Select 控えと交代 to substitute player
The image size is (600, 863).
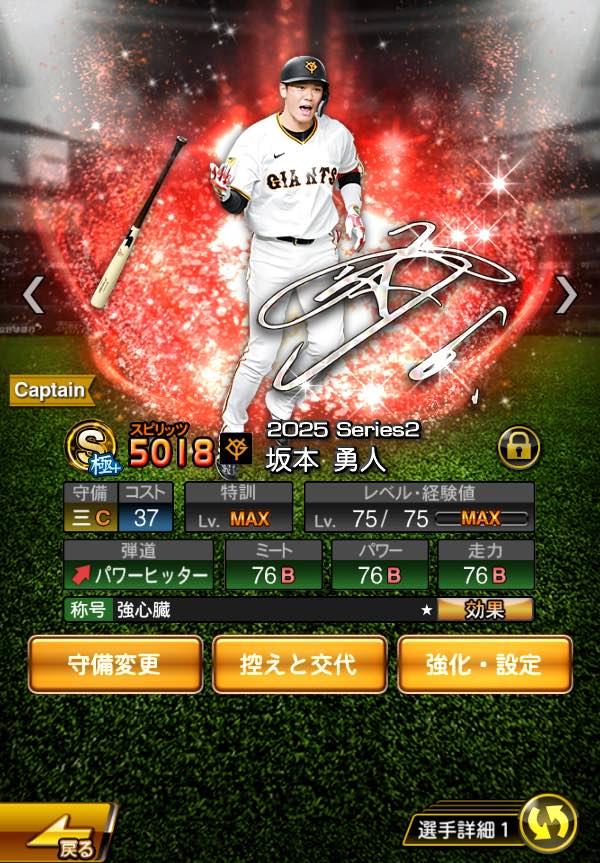[299, 664]
